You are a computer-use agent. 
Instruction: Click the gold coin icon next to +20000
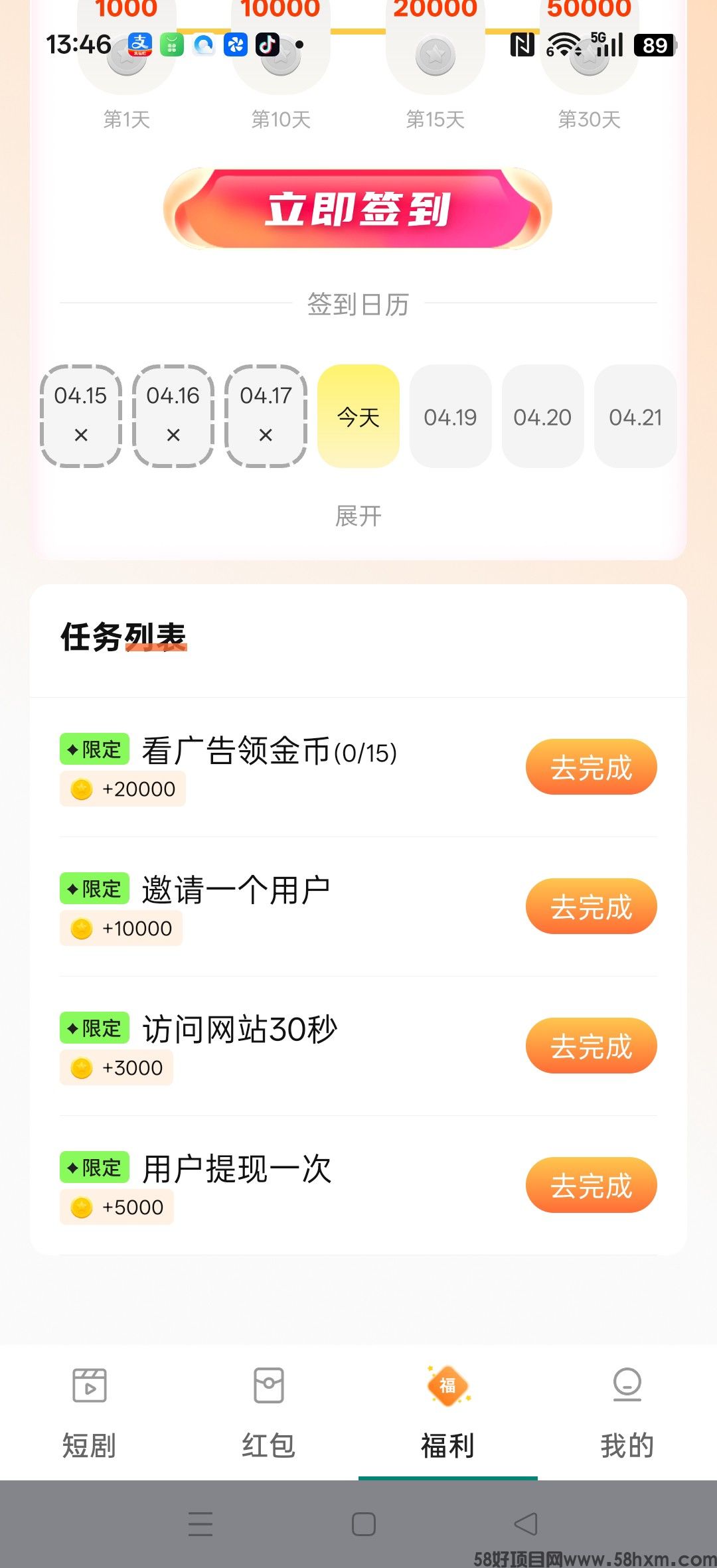point(82,788)
